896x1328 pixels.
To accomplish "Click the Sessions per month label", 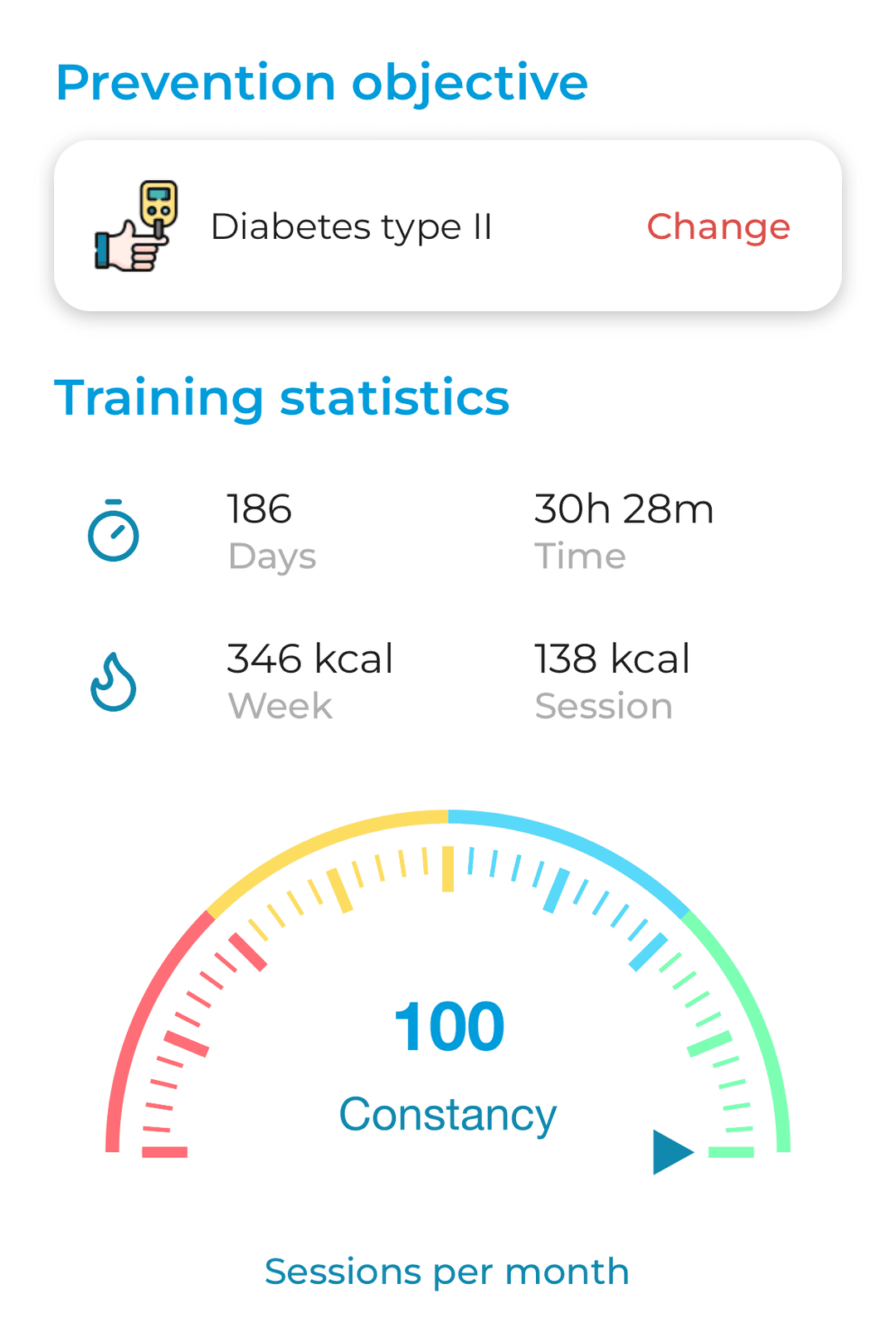I will click(x=446, y=1270).
